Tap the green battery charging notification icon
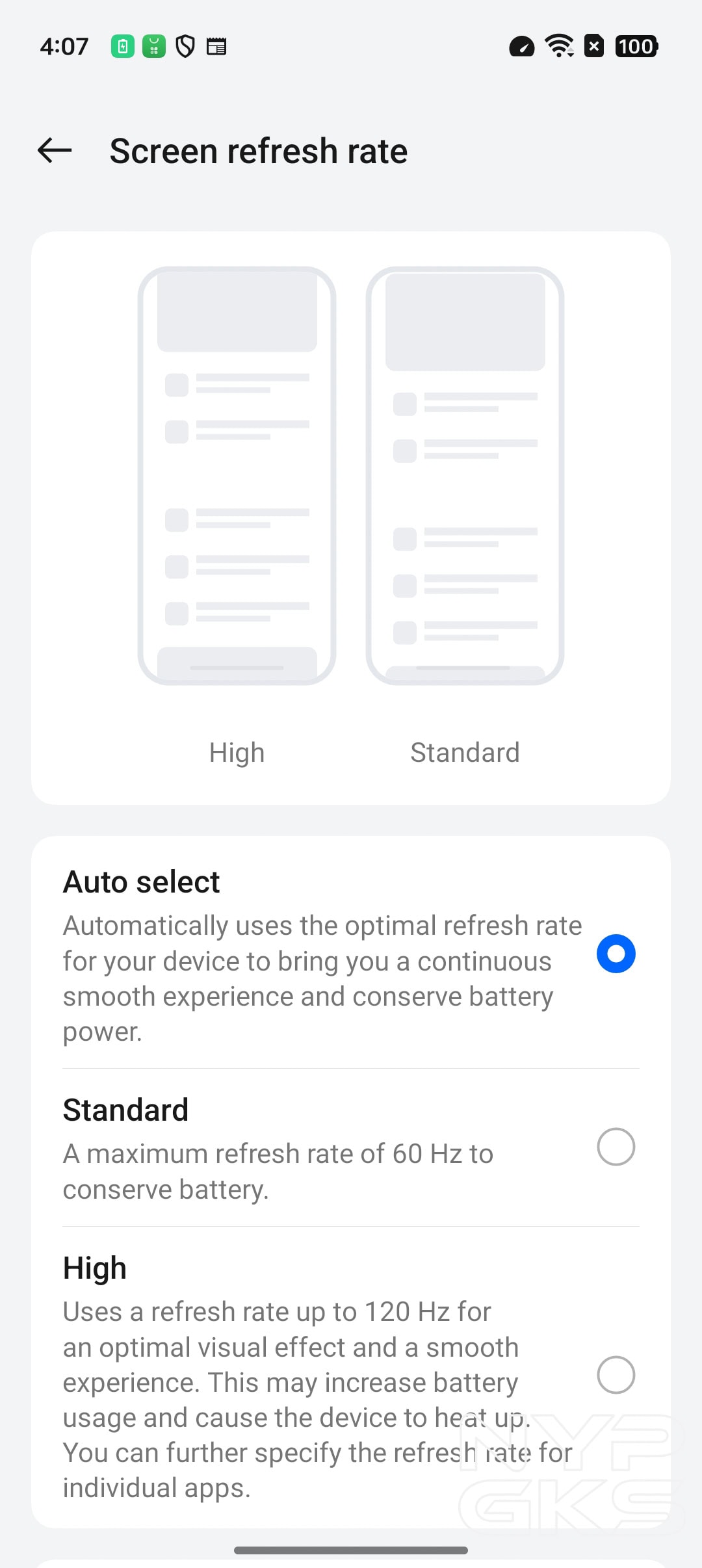 pyautogui.click(x=122, y=46)
